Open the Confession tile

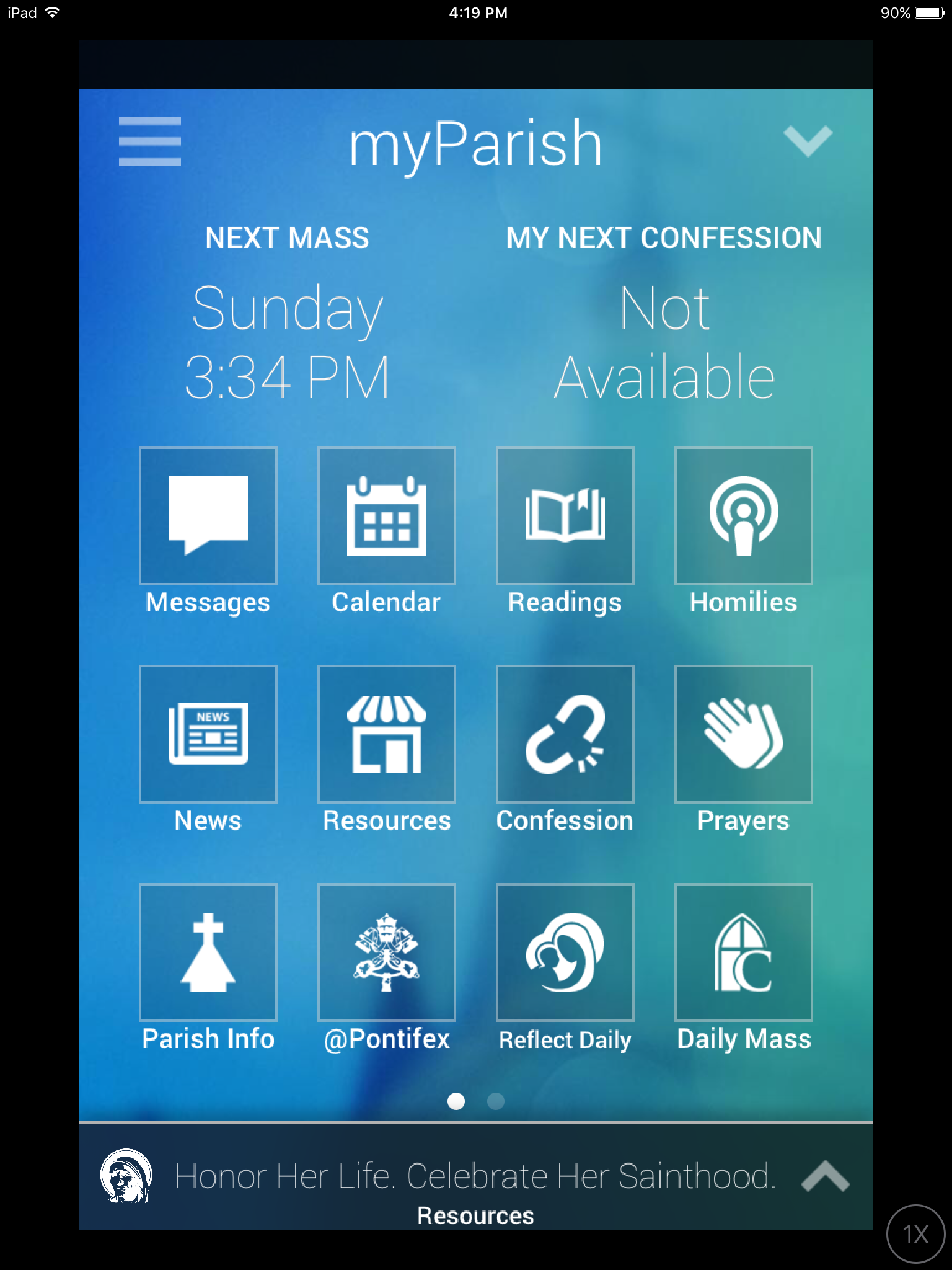[565, 734]
